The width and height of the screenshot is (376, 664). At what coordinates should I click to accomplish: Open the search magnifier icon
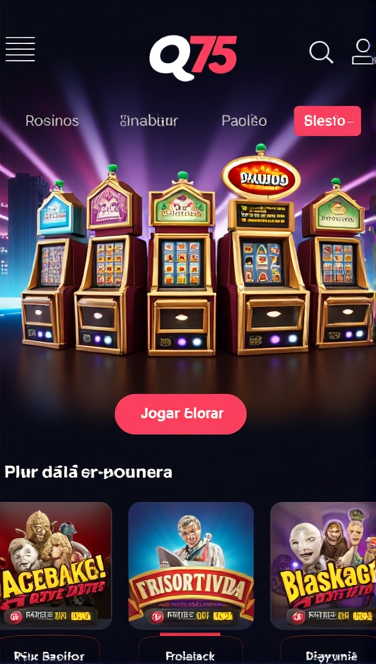pyautogui.click(x=321, y=52)
